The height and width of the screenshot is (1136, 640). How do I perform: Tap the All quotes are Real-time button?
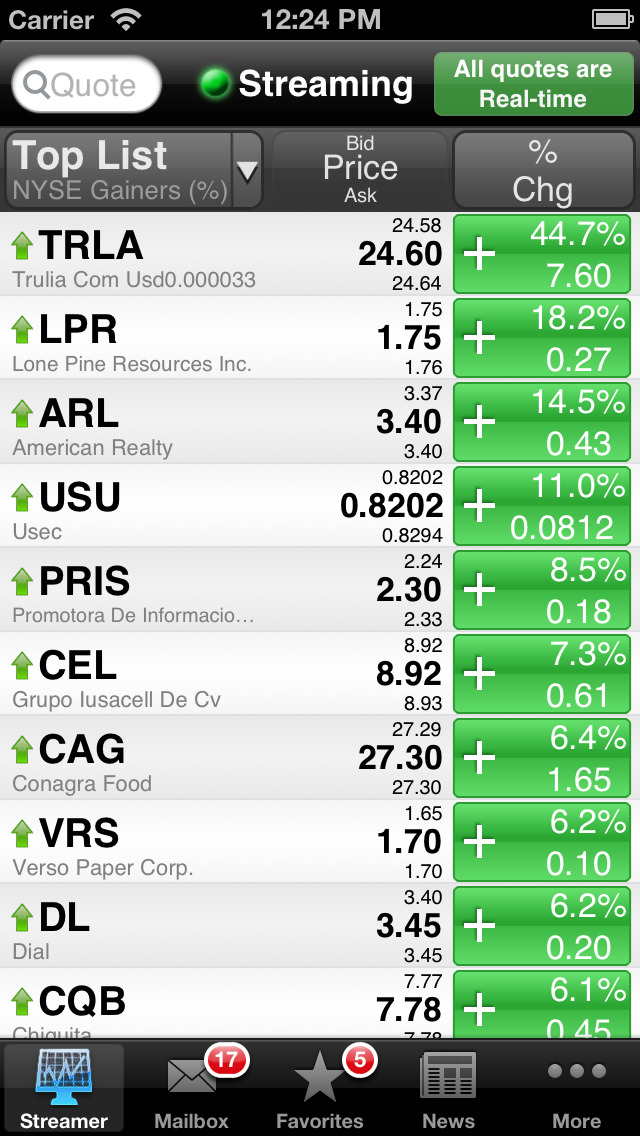coord(533,84)
